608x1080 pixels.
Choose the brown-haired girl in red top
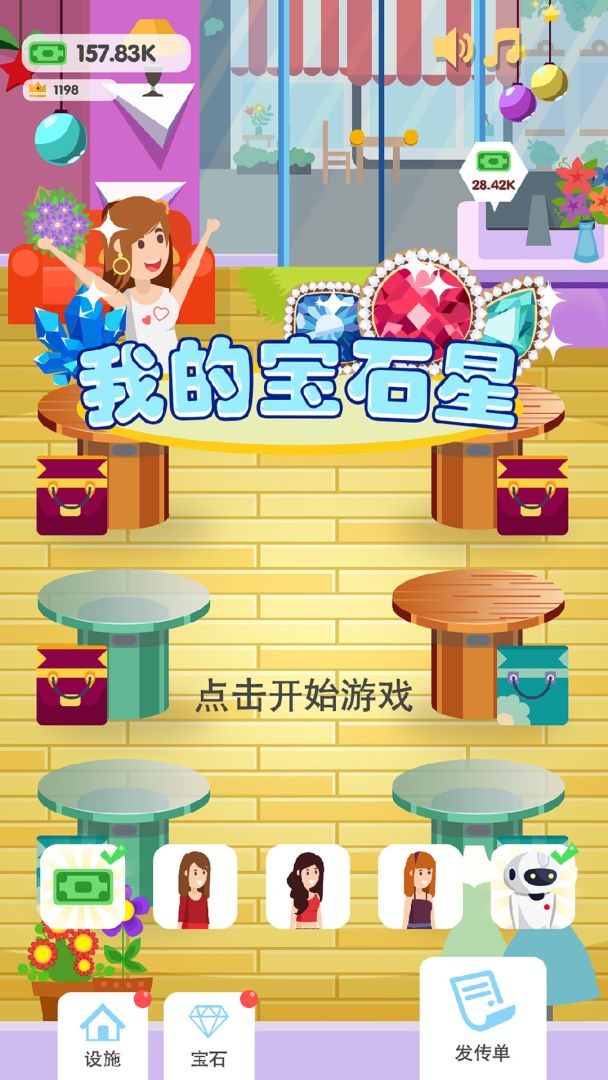coord(195,887)
